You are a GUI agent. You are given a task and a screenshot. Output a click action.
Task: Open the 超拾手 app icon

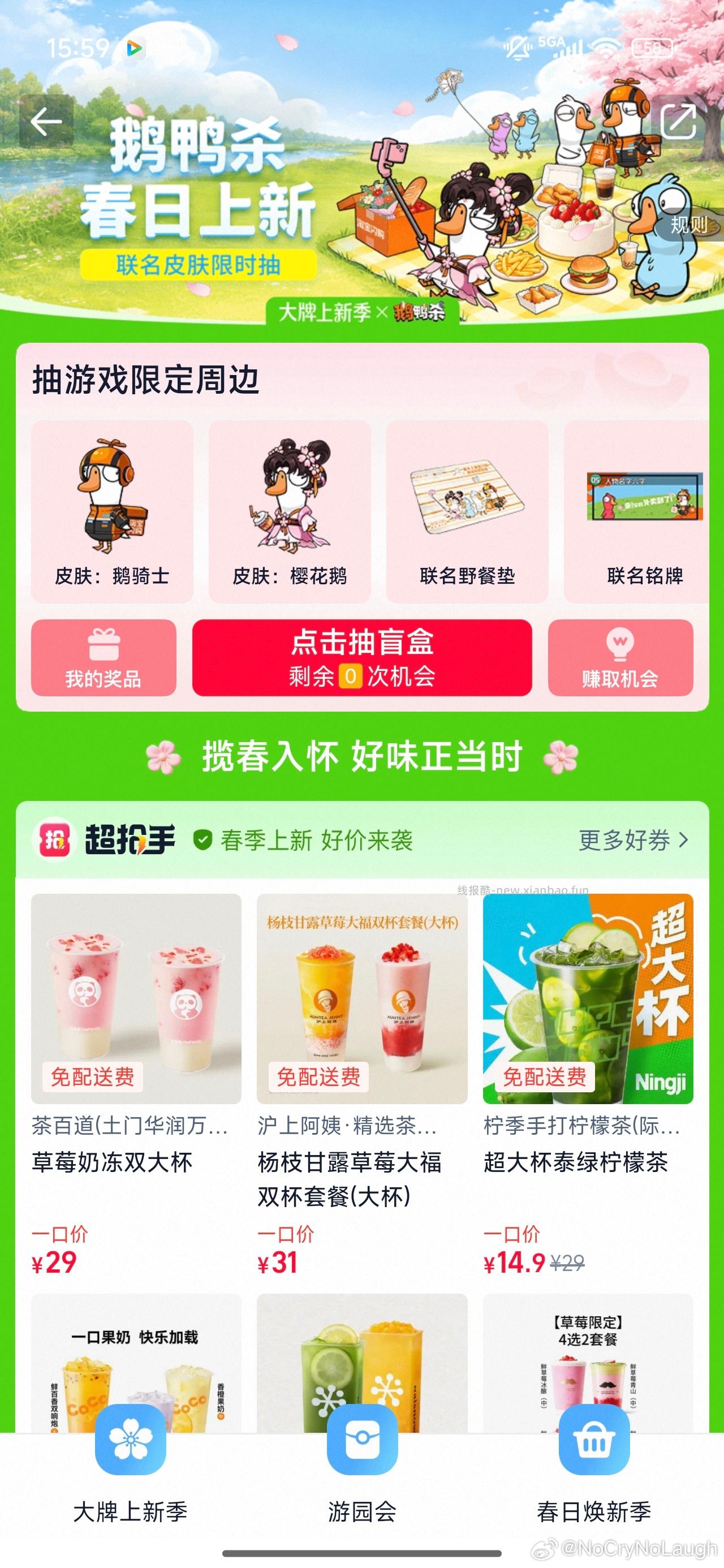(x=51, y=841)
